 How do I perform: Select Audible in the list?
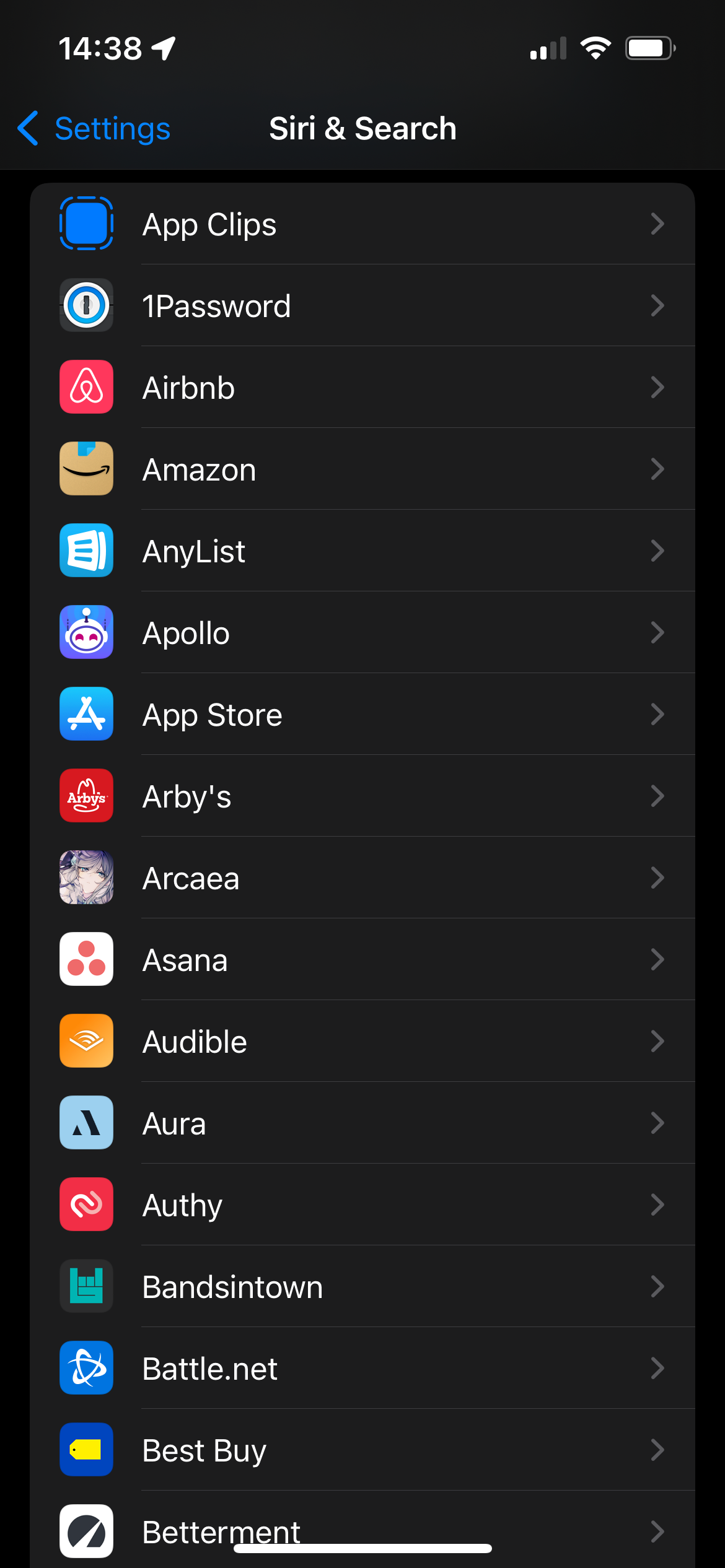click(362, 1042)
